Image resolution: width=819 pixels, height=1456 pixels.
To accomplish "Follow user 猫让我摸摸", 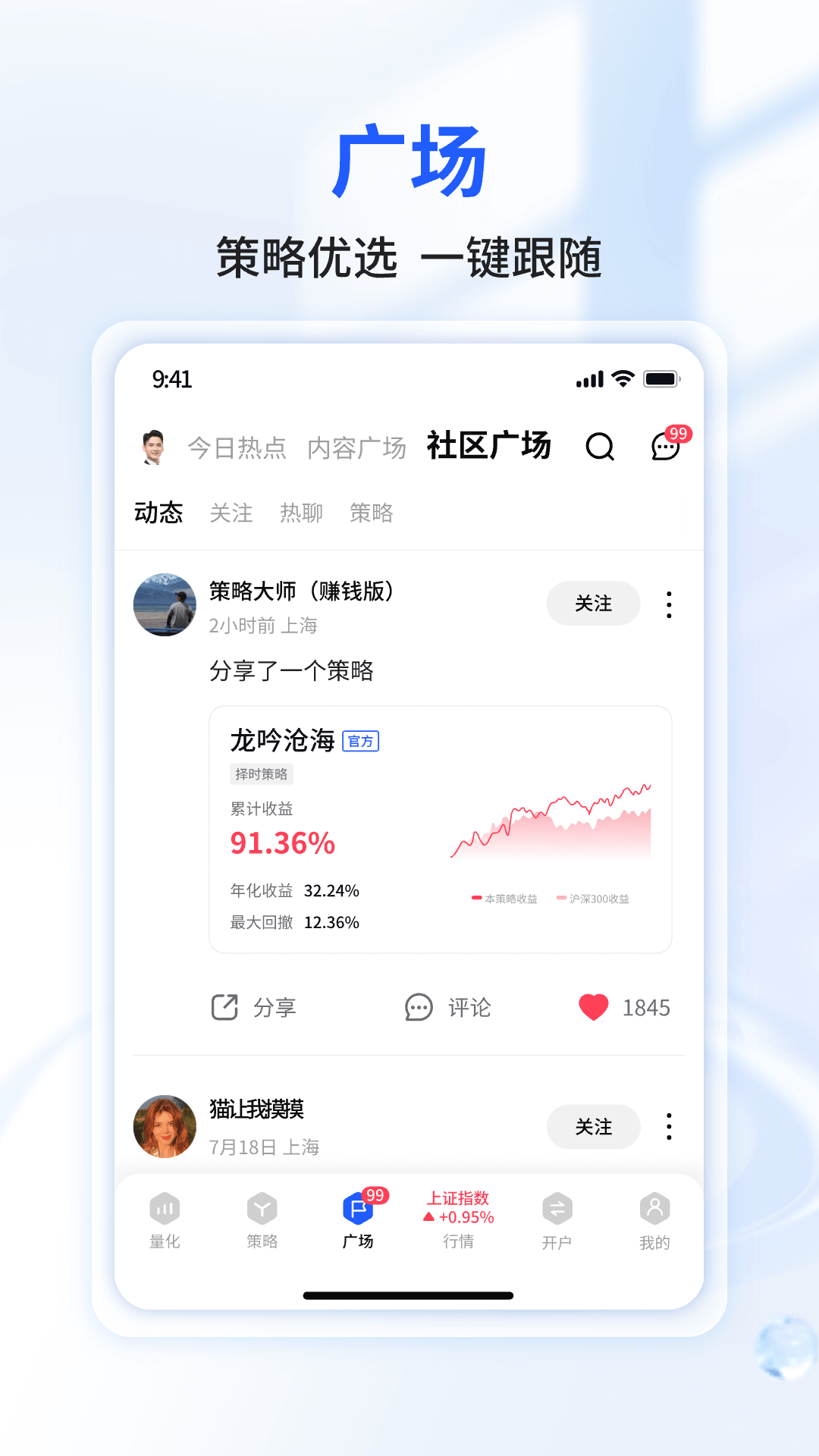I will tap(593, 1128).
